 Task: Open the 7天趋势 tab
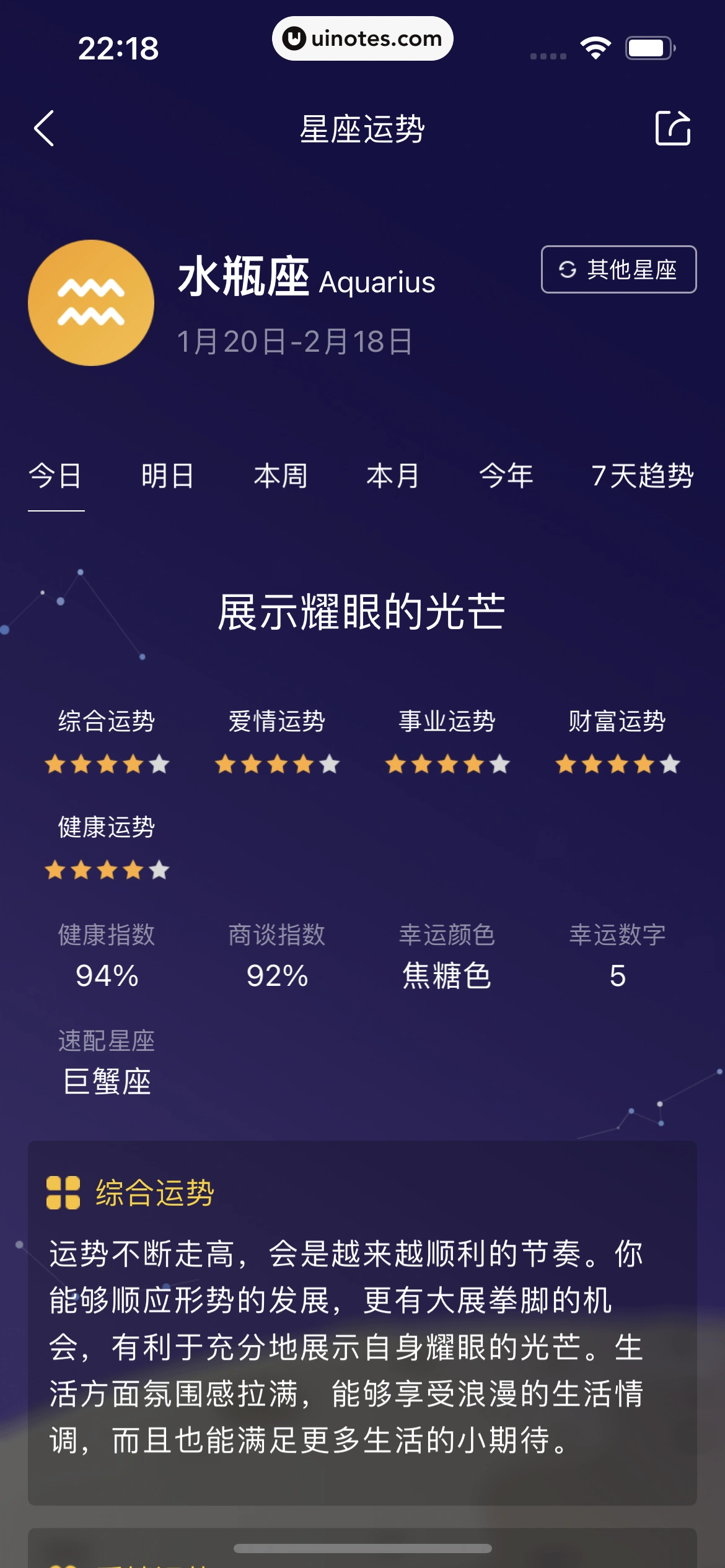click(x=642, y=476)
